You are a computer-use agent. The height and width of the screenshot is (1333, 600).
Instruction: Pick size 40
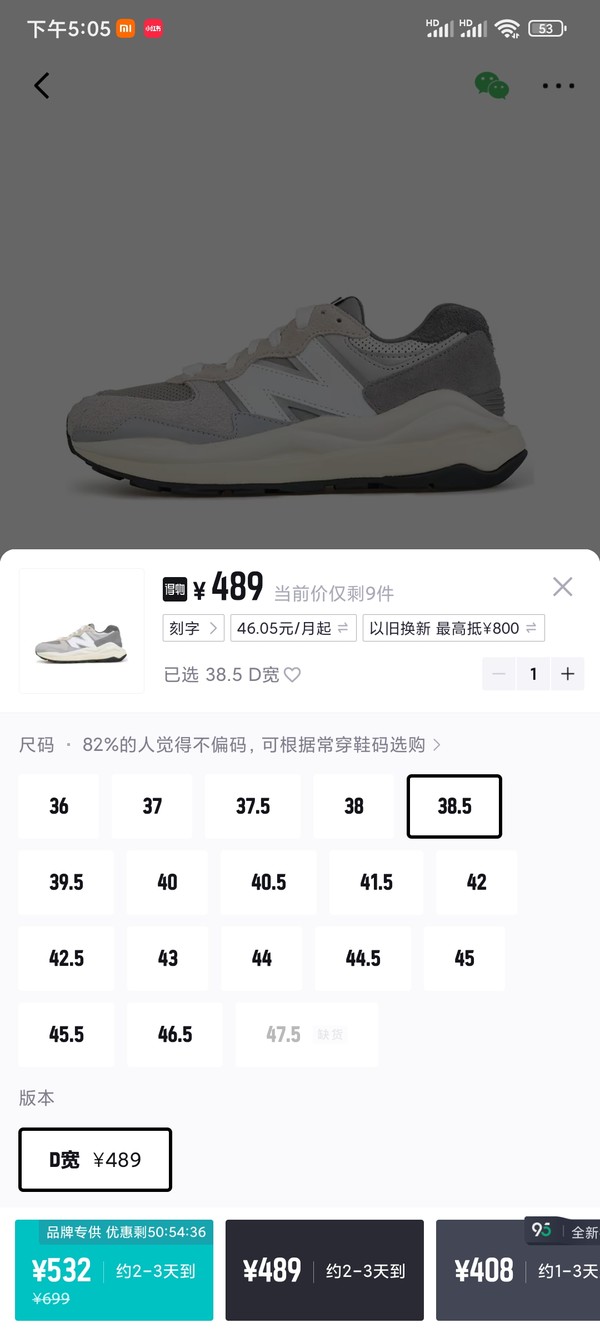(x=167, y=882)
